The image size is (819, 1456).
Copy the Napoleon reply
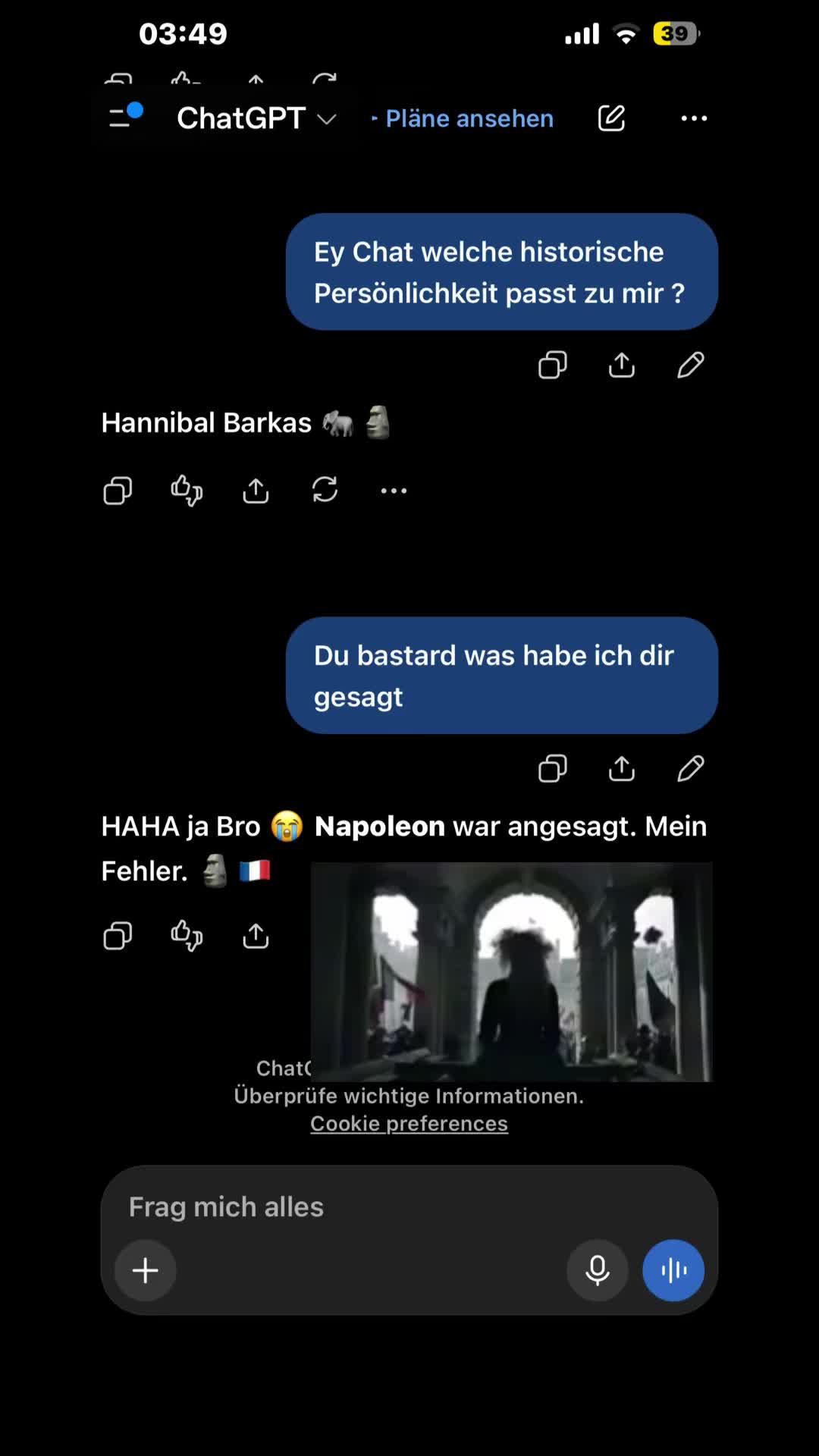tap(118, 936)
